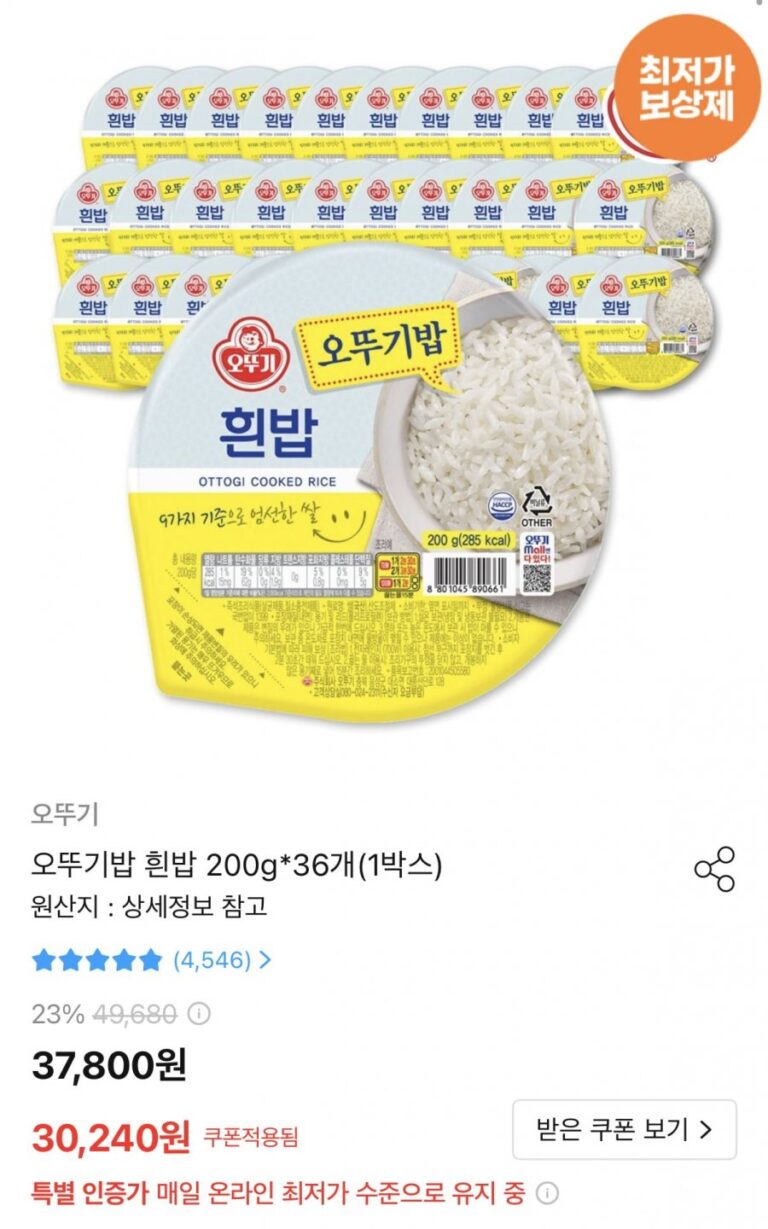This screenshot has width=768, height=1229.
Task: Open info icon beside 특별 인증가 notice
Action: (547, 1193)
